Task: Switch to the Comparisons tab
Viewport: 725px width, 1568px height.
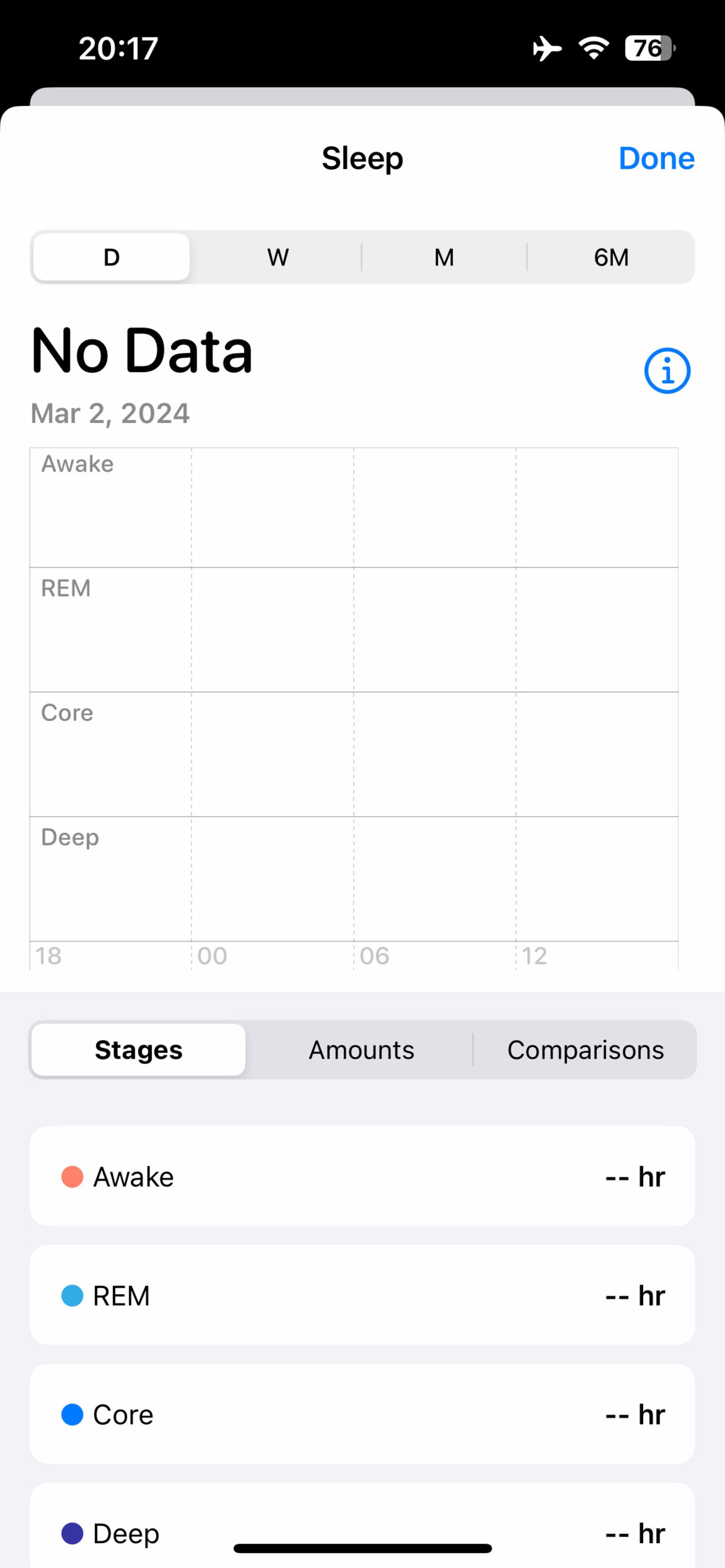Action: coord(585,1050)
